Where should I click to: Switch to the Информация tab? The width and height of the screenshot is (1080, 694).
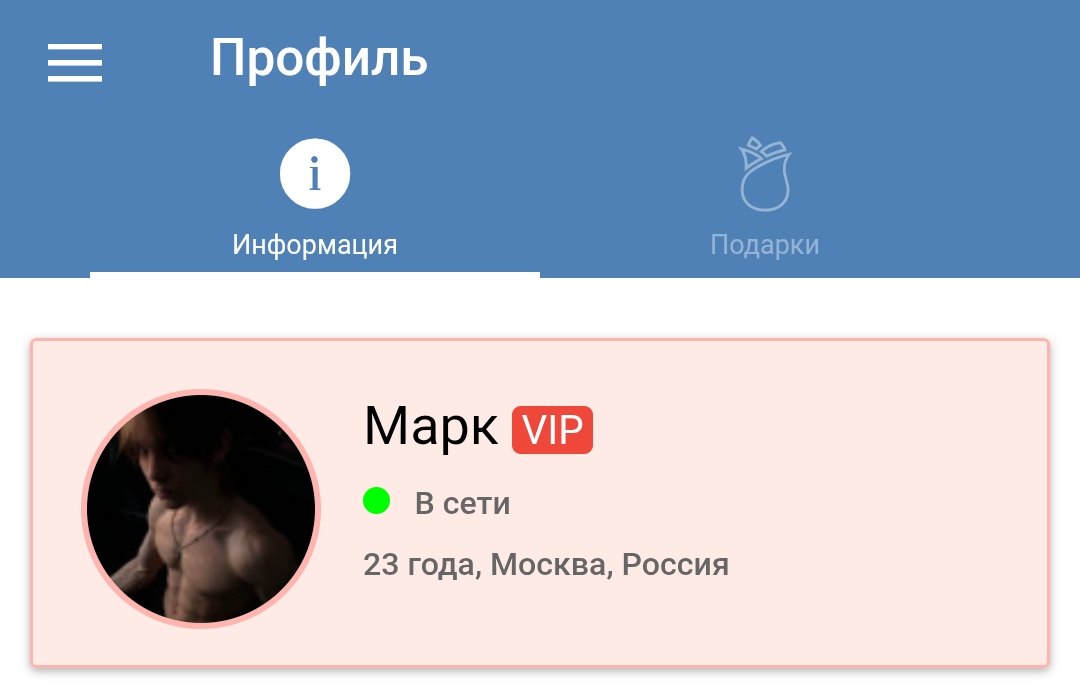(x=315, y=201)
